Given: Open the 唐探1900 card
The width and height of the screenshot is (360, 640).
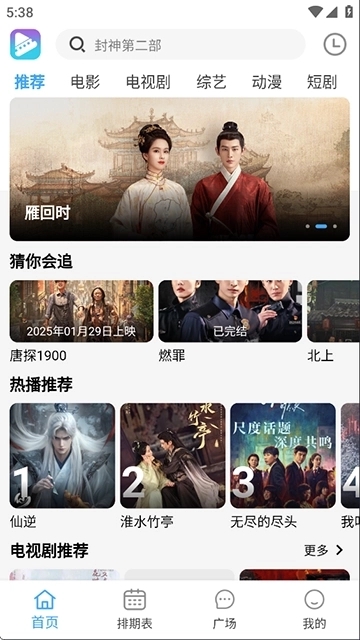Looking at the screenshot, I should click(82, 321).
